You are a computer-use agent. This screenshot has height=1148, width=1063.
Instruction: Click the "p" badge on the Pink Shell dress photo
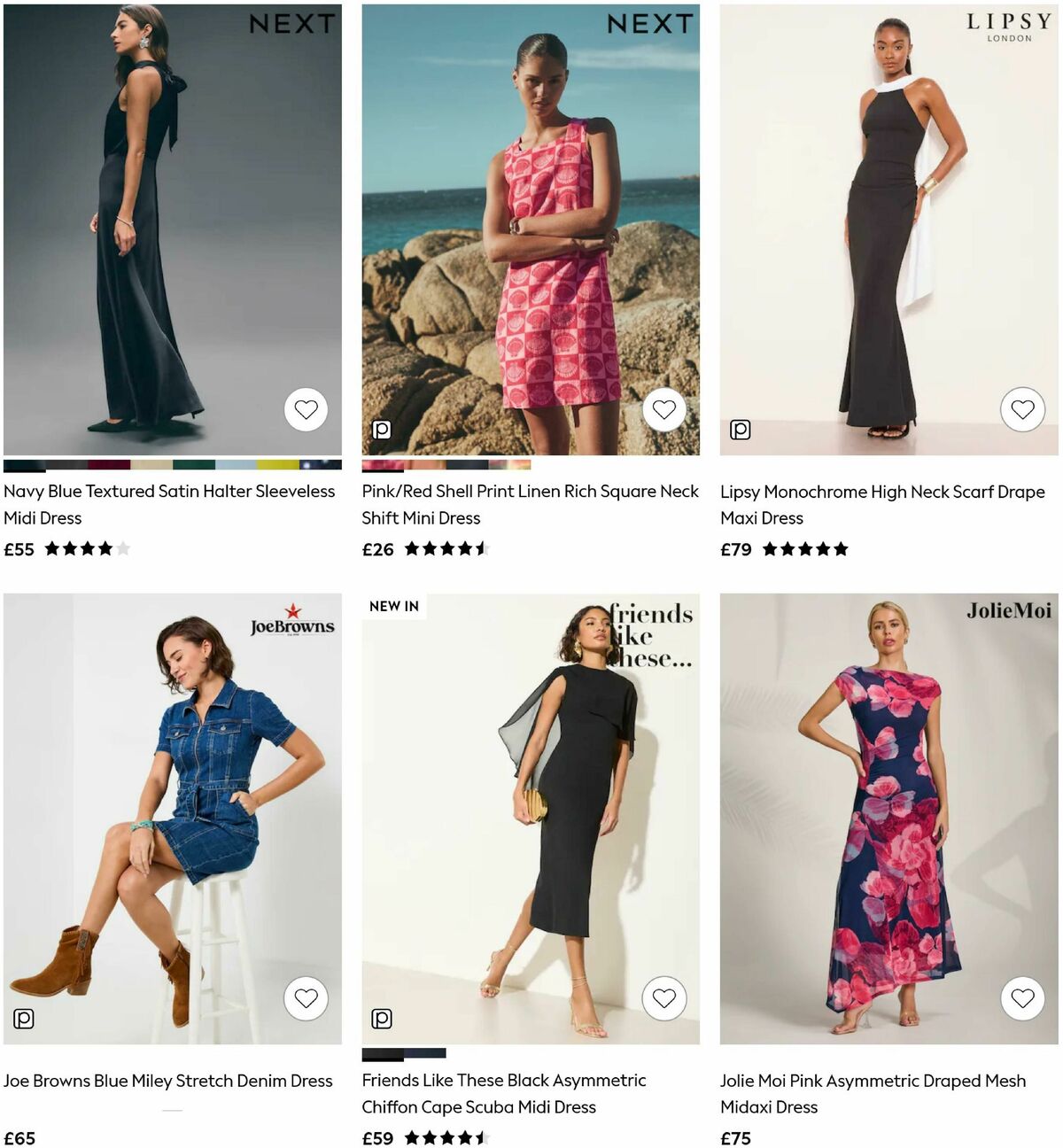click(381, 429)
